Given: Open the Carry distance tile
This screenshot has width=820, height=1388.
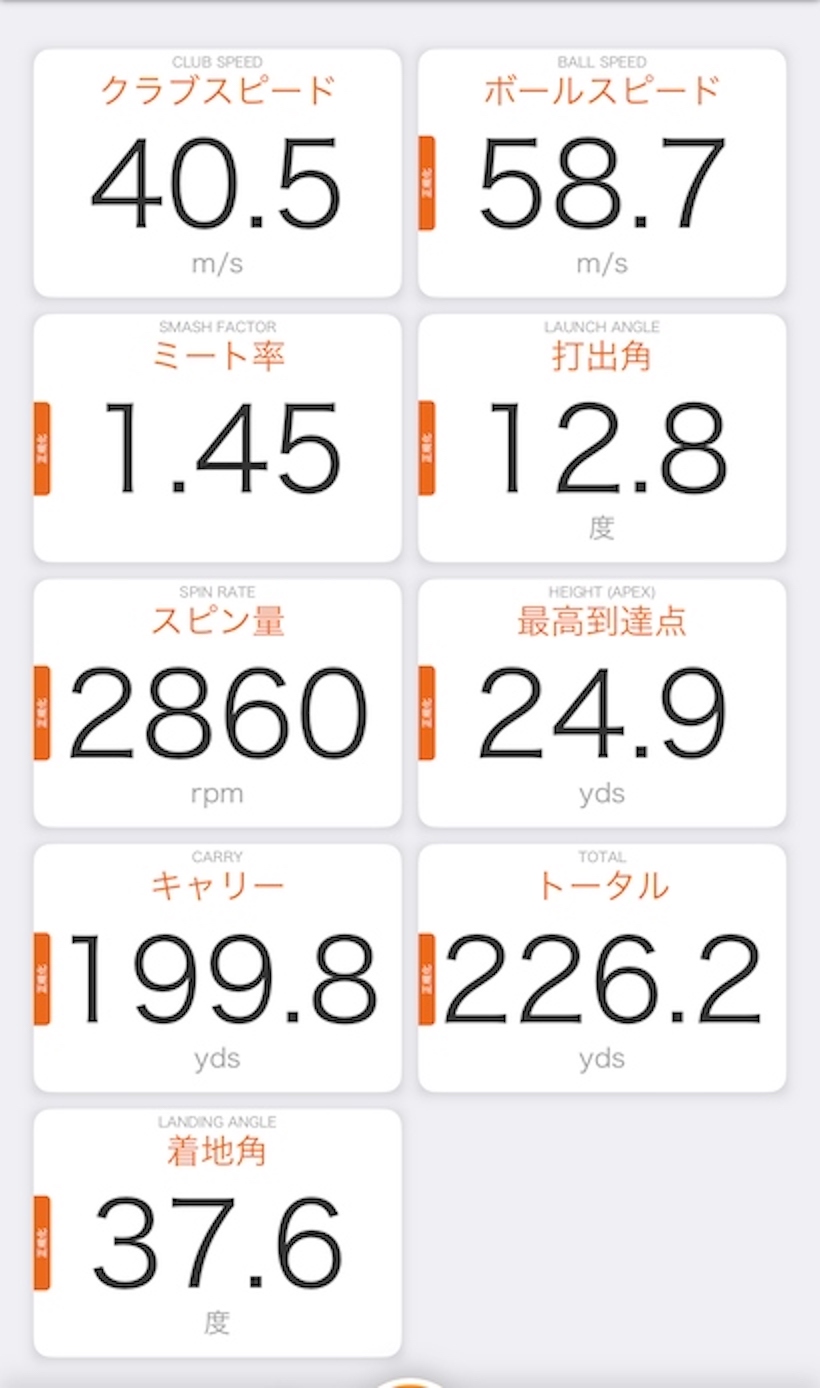Looking at the screenshot, I should pyautogui.click(x=217, y=968).
